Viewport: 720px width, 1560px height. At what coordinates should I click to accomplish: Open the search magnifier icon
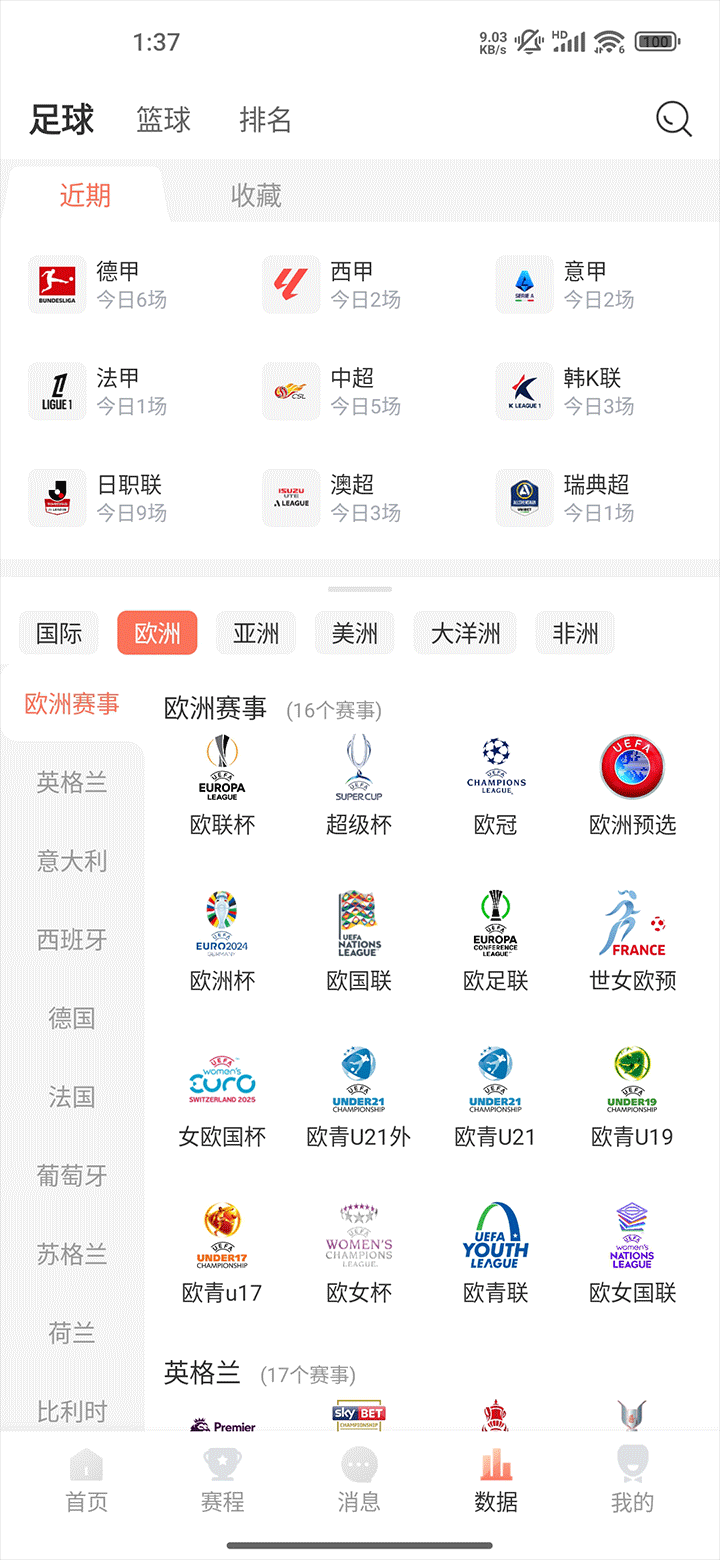click(672, 119)
